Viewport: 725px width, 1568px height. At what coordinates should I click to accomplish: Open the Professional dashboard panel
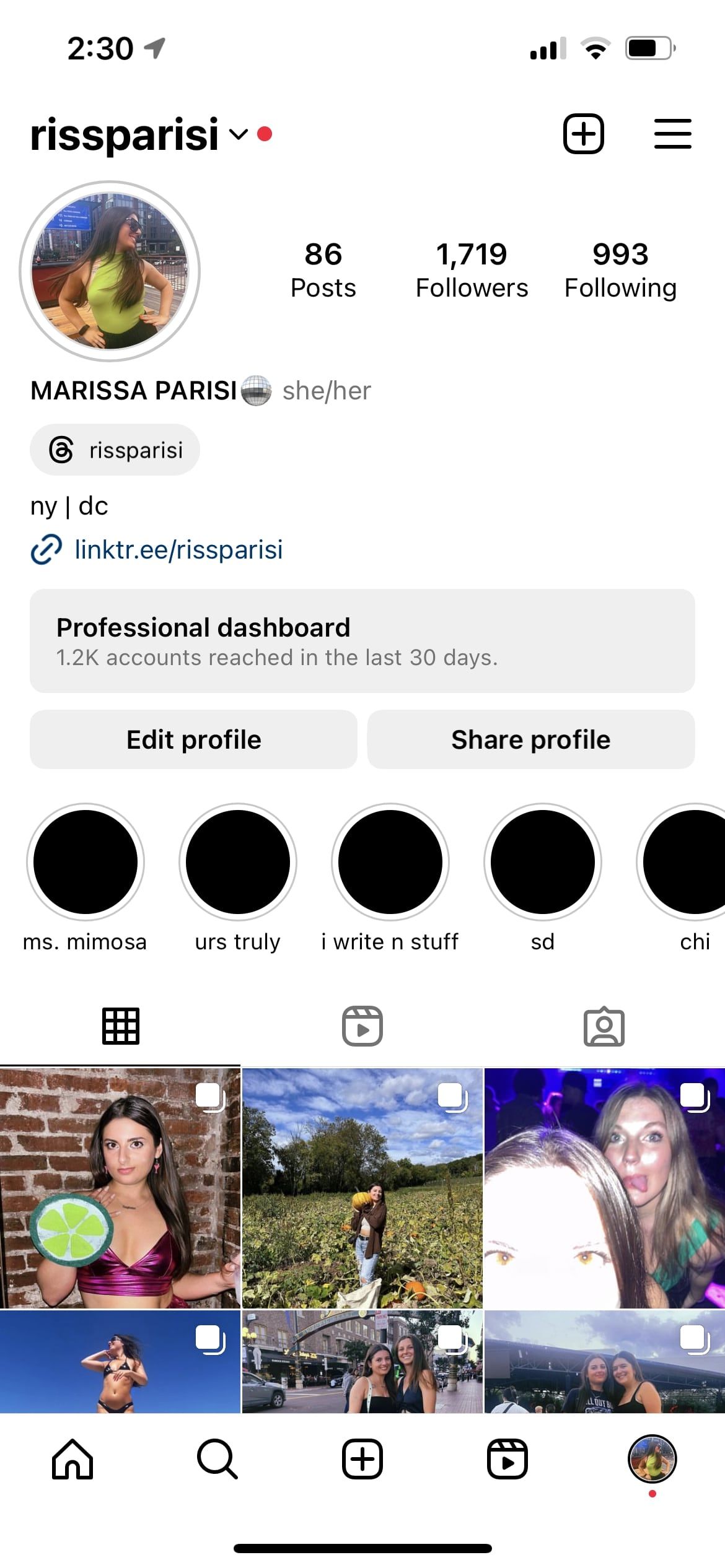(362, 641)
